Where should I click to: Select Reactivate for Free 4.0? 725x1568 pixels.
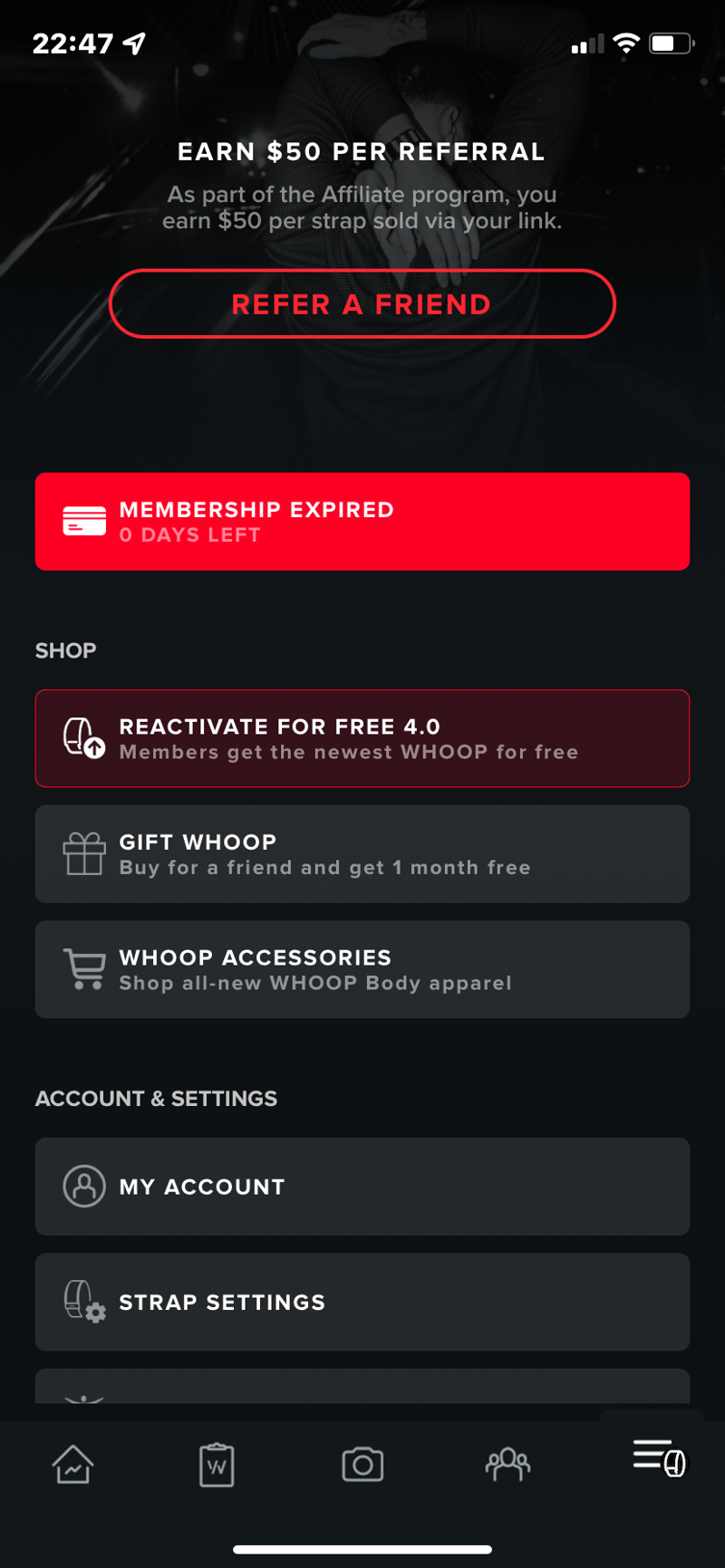point(362,739)
